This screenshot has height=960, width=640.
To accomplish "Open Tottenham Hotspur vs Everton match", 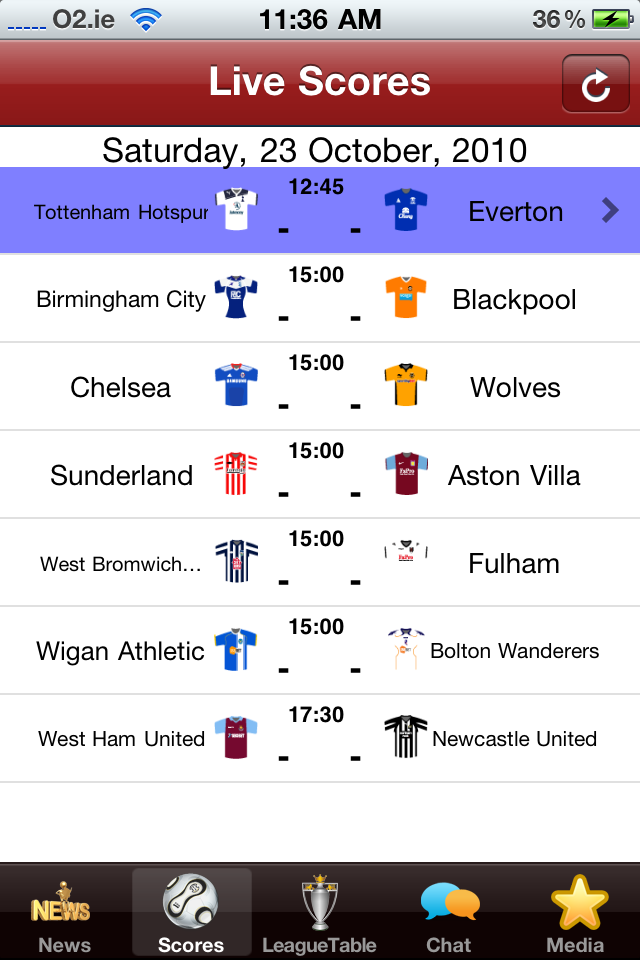I will pos(320,211).
